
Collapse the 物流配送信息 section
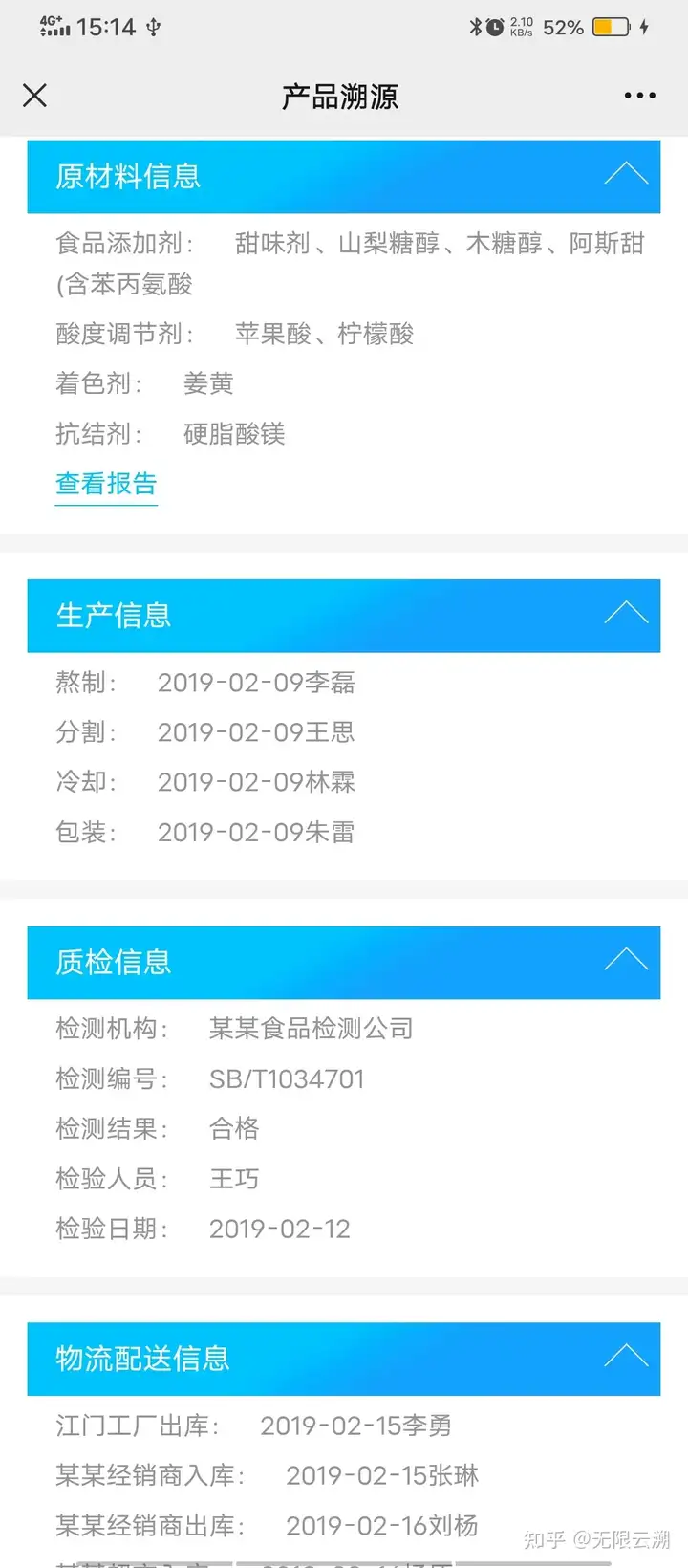point(626,1357)
